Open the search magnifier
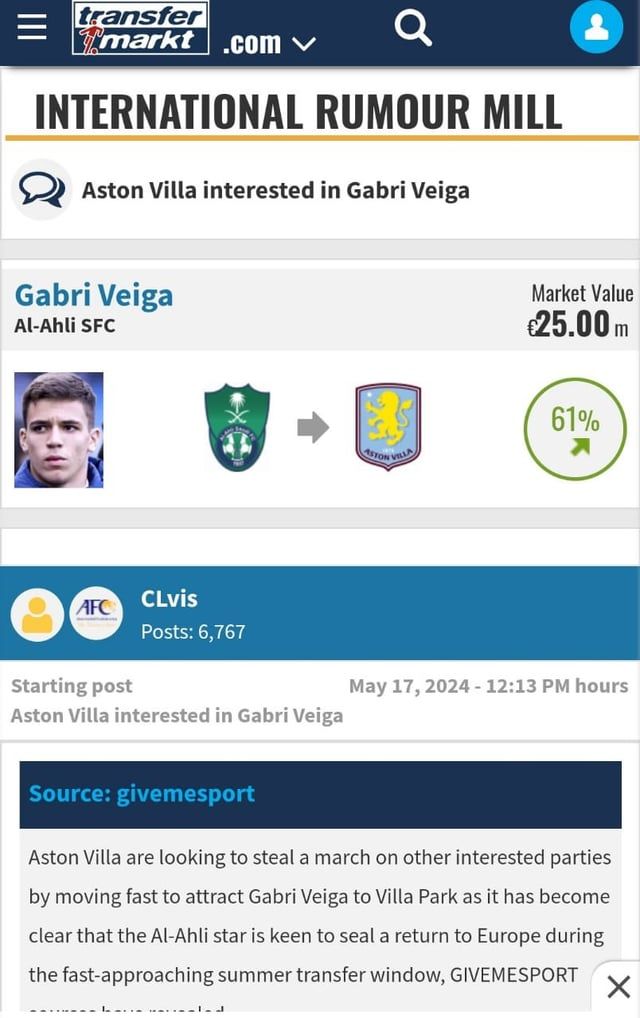The width and height of the screenshot is (640, 1018). [412, 27]
